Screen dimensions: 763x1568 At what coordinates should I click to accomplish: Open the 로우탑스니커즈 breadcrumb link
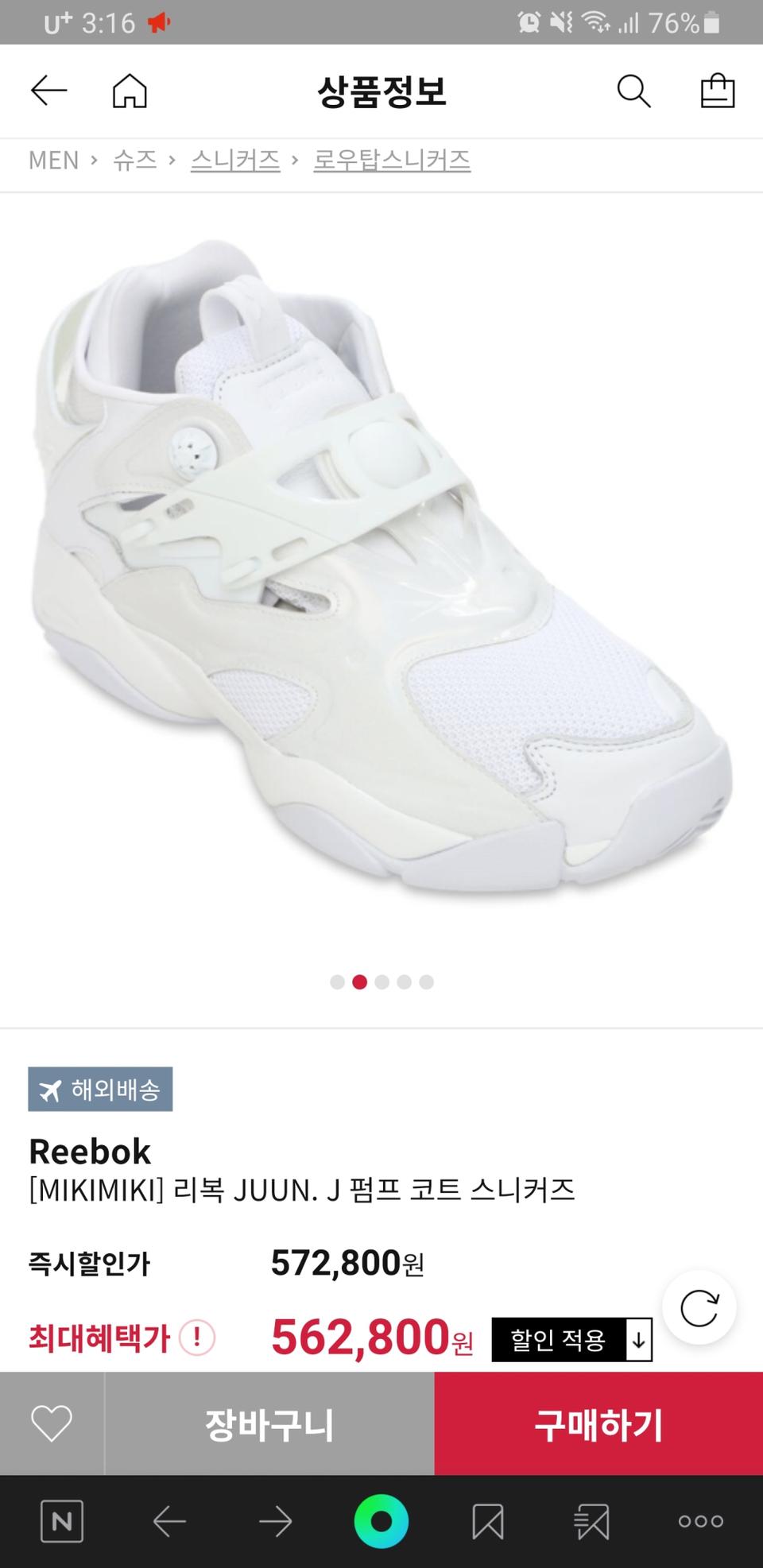point(392,161)
